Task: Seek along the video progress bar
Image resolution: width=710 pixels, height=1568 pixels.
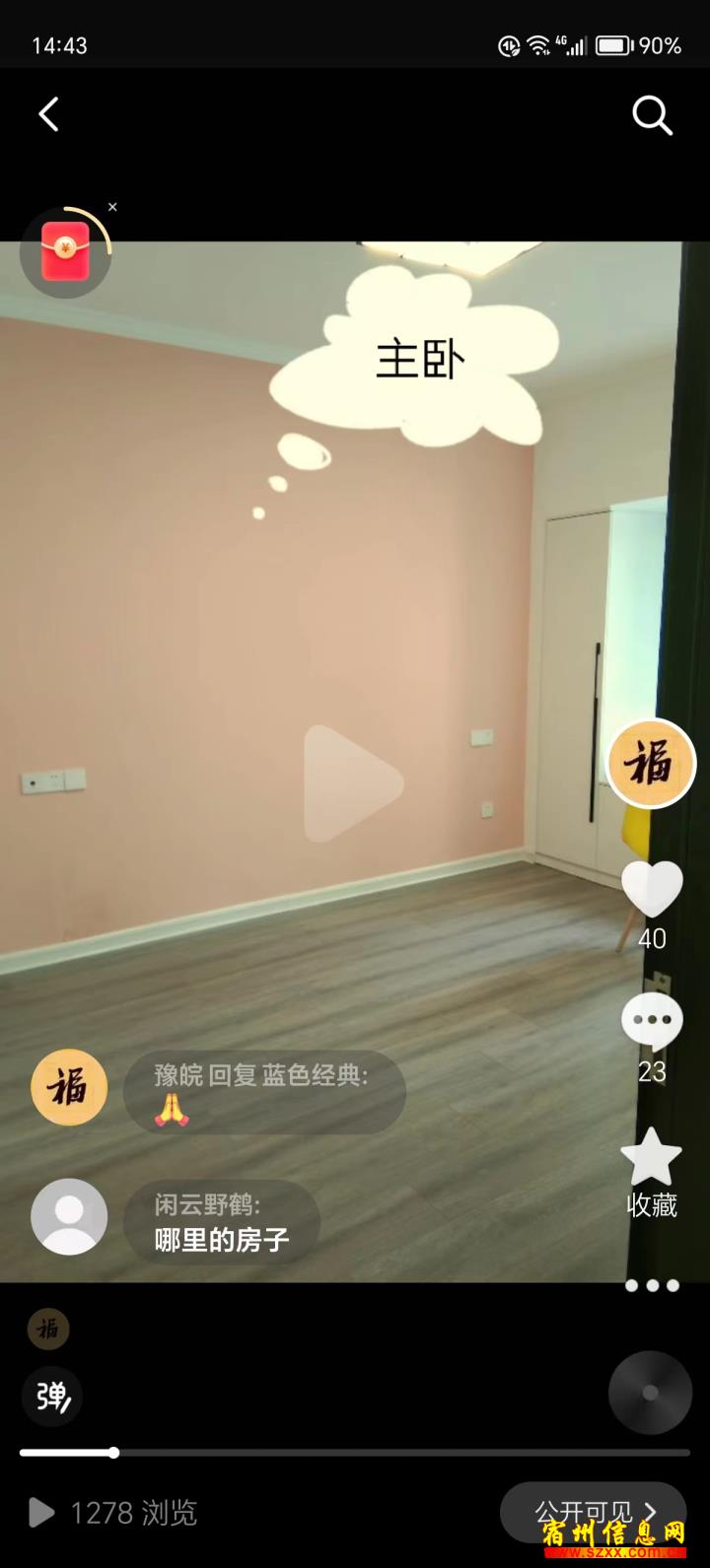Action: click(355, 1453)
